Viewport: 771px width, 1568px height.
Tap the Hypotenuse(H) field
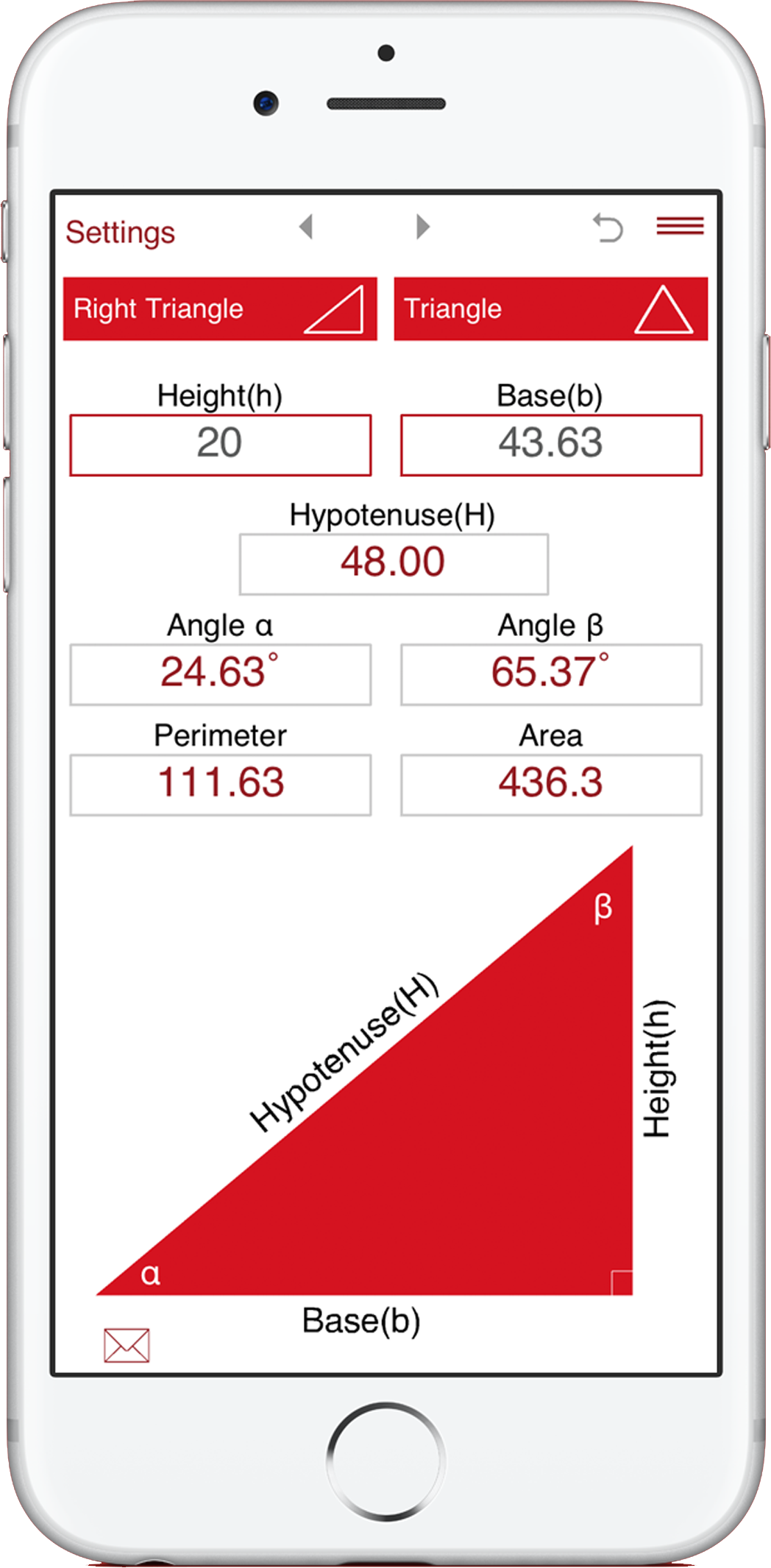pyautogui.click(x=394, y=564)
